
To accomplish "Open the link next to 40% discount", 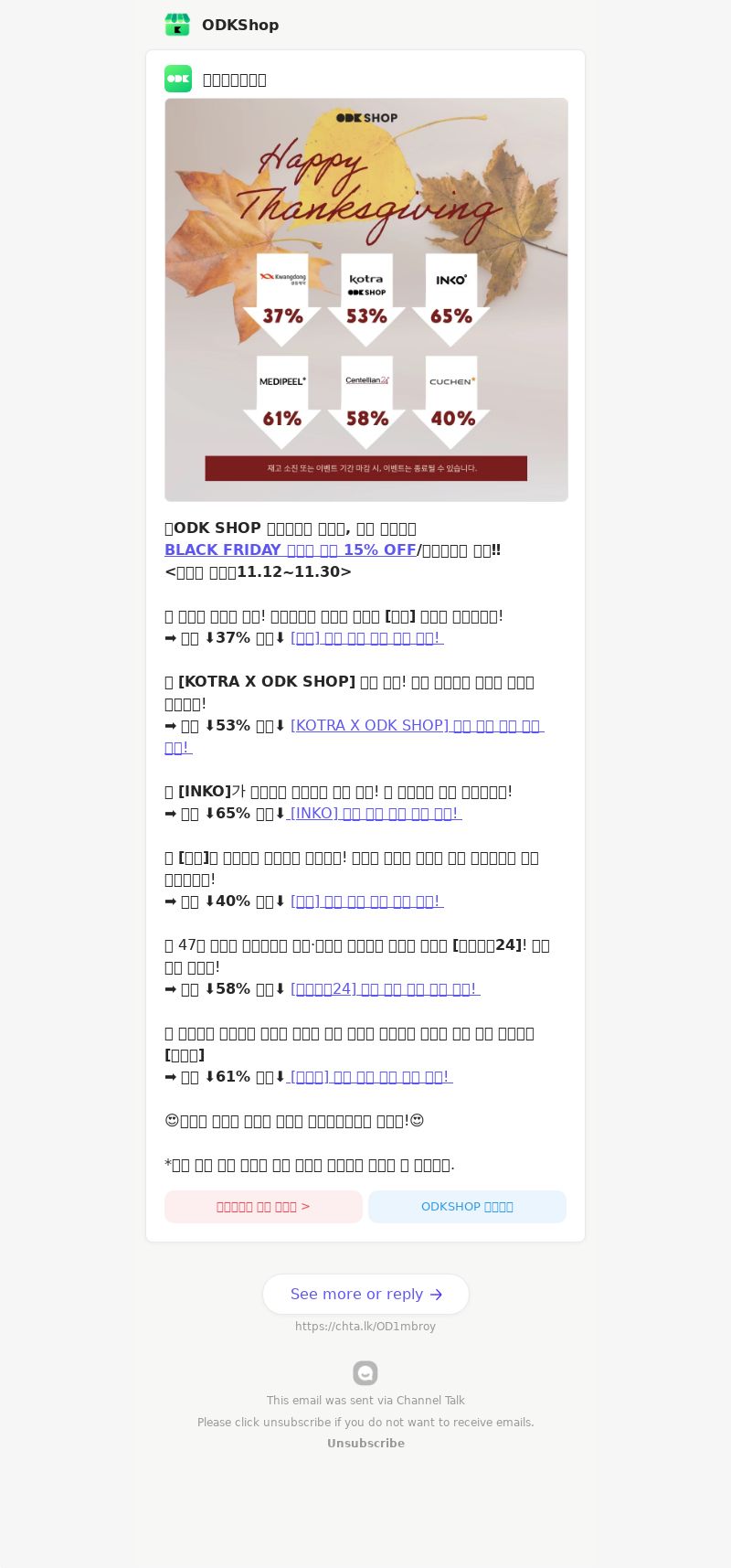I will click(x=366, y=901).
